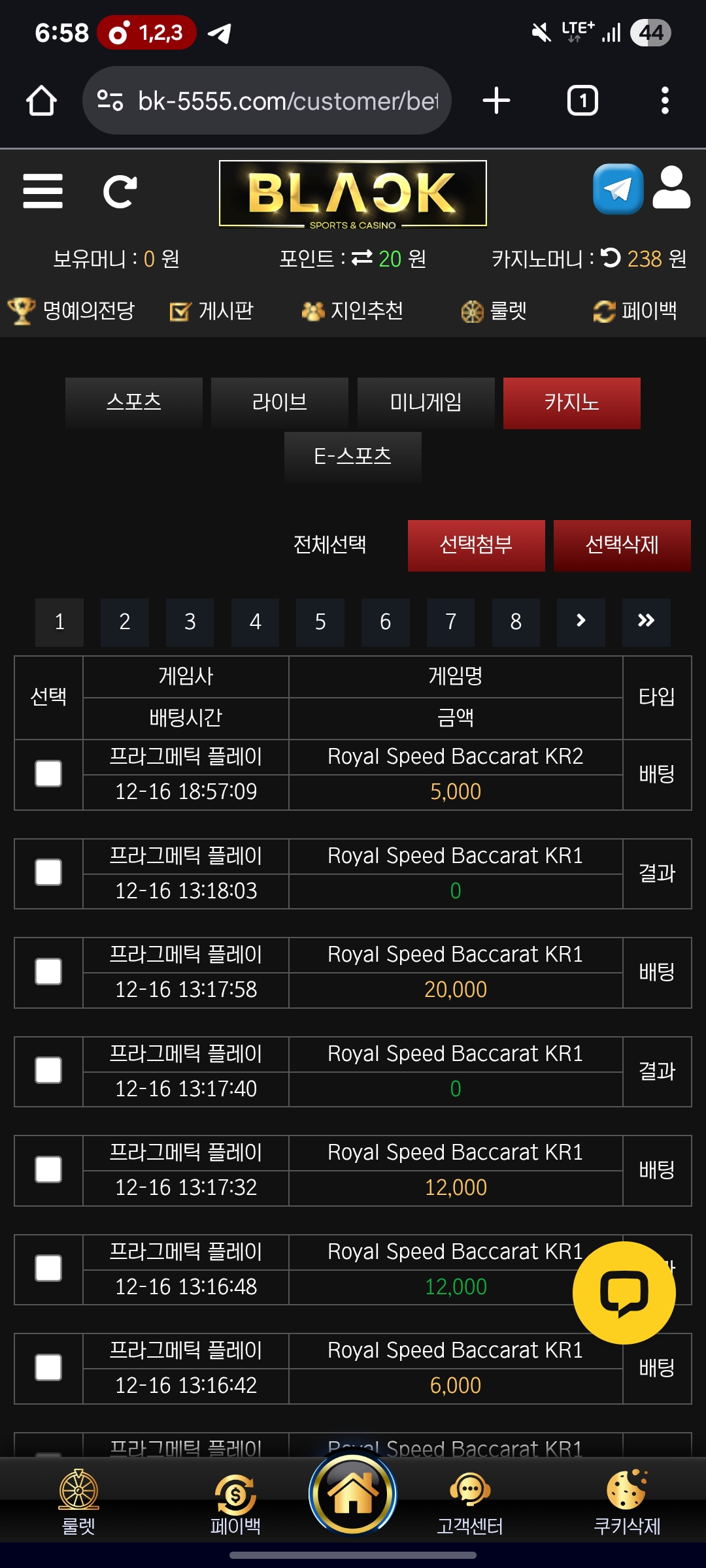Tap 쿠키삭제 in the bottom bar
This screenshot has width=706, height=1568.
tap(626, 1505)
